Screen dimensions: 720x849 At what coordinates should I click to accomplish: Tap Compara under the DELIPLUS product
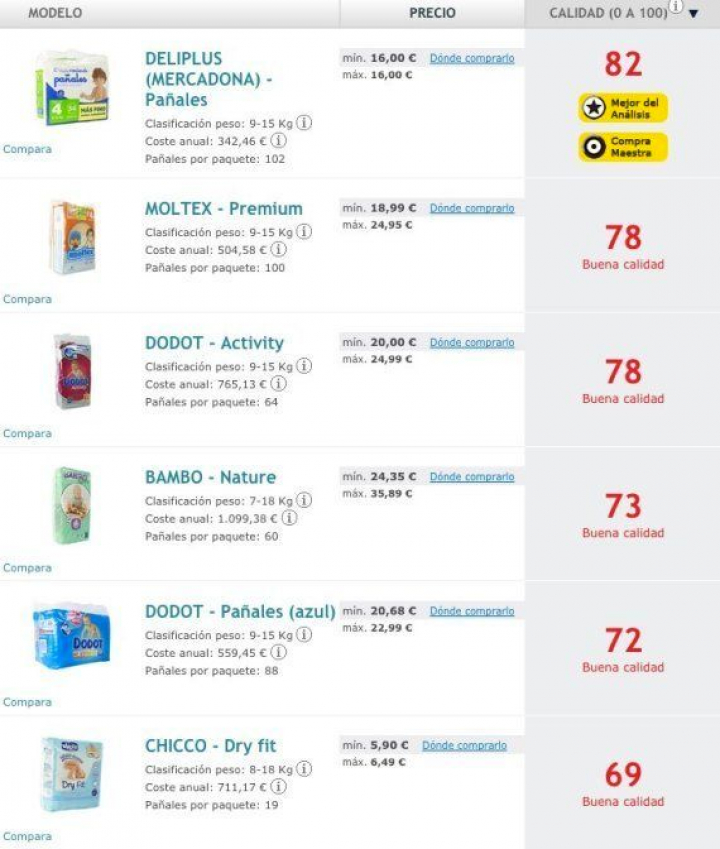coord(27,149)
